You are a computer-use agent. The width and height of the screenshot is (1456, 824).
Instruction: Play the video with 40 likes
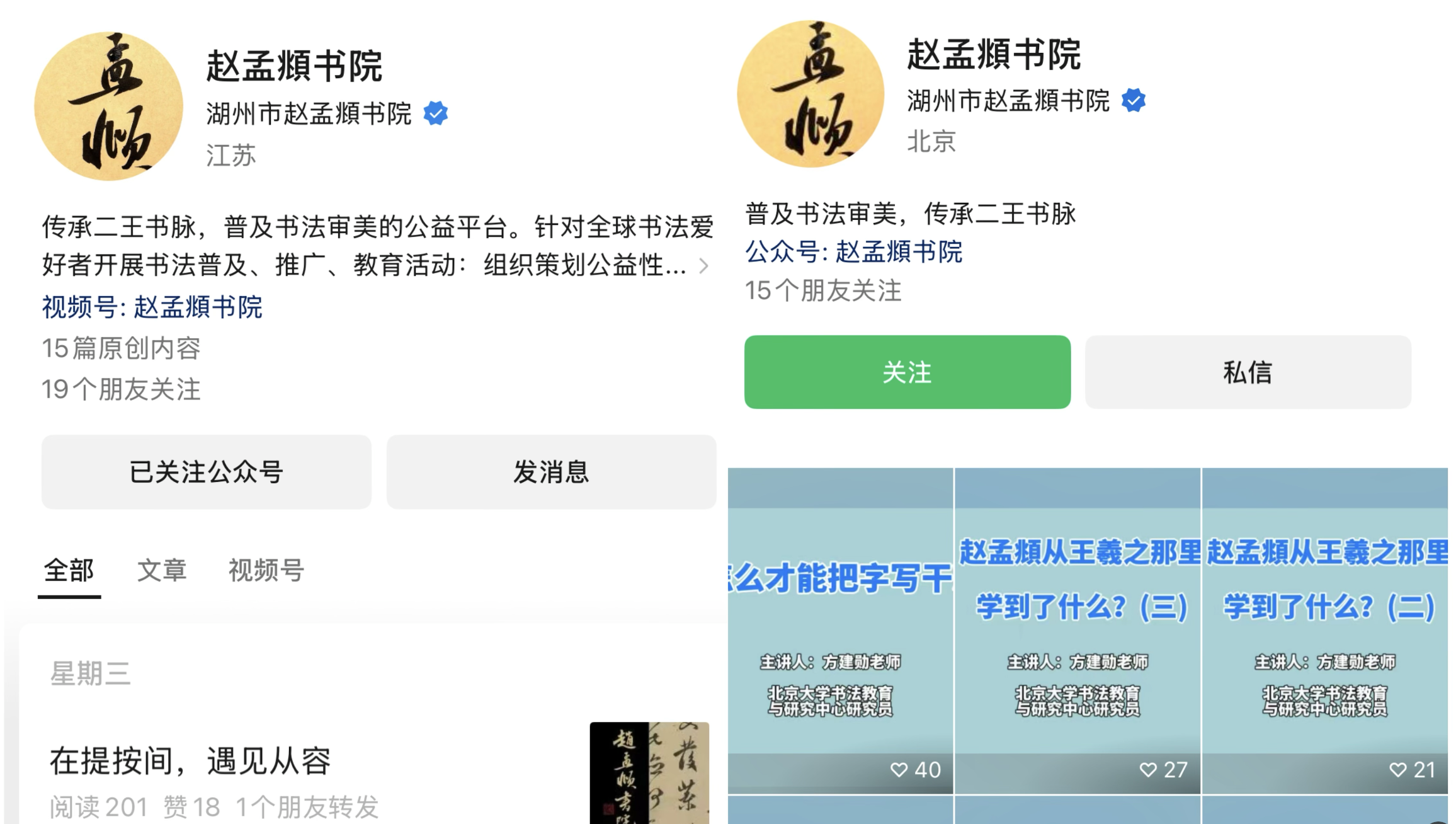point(840,630)
